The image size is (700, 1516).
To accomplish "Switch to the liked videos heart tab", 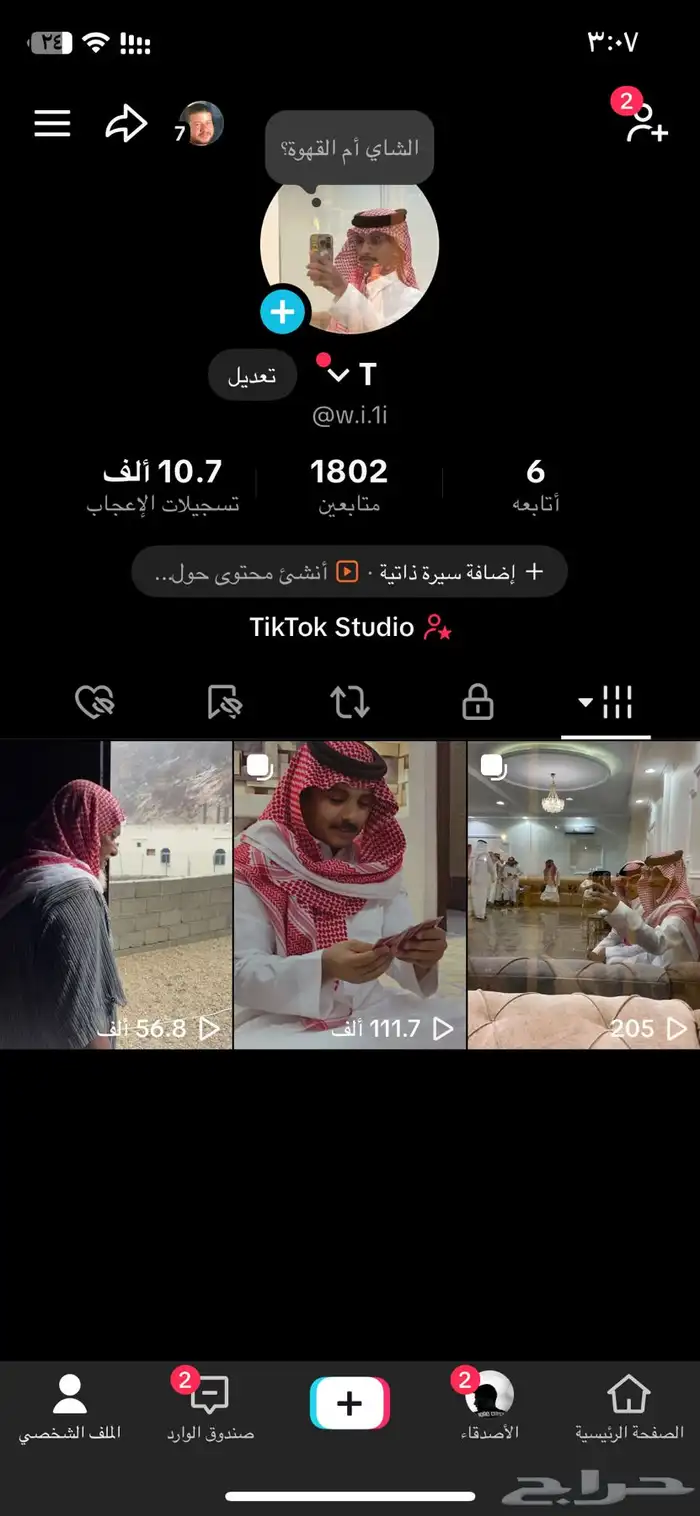I will [x=95, y=703].
